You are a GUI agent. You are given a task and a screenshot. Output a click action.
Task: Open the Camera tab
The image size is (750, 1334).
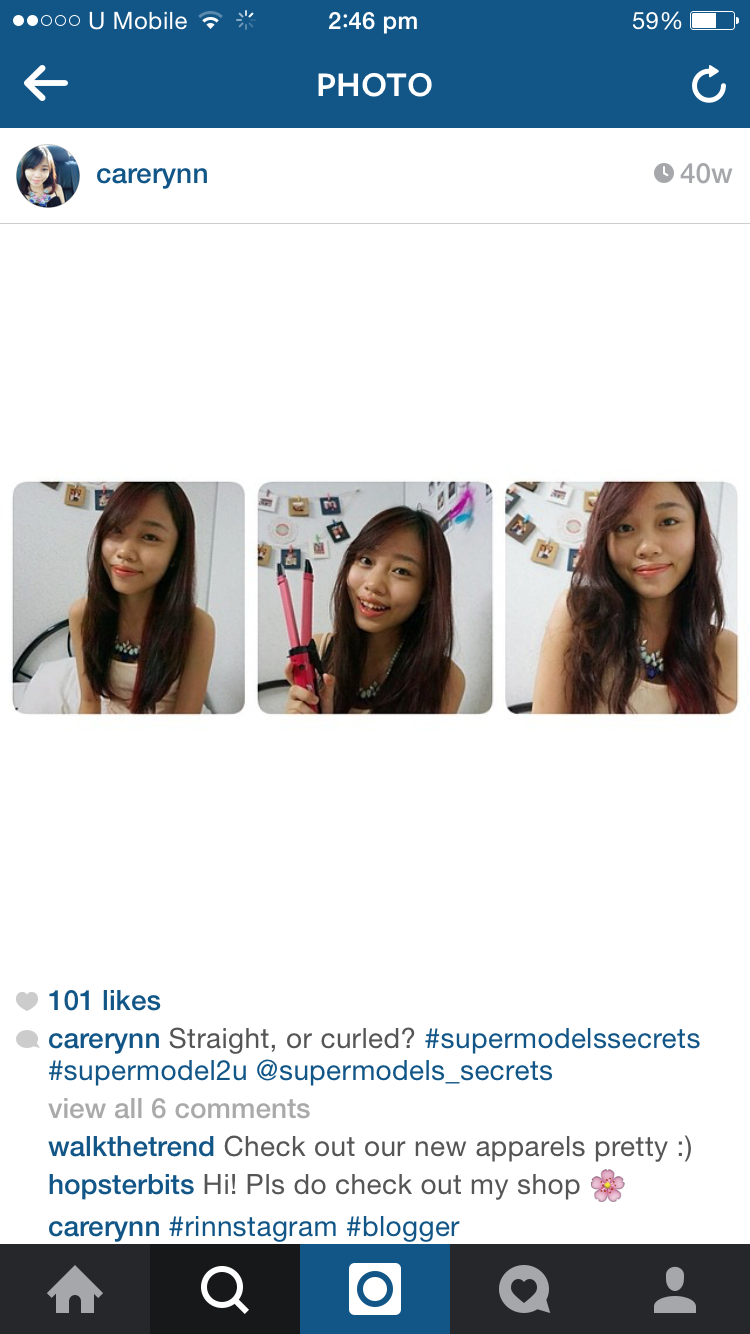coord(375,1290)
